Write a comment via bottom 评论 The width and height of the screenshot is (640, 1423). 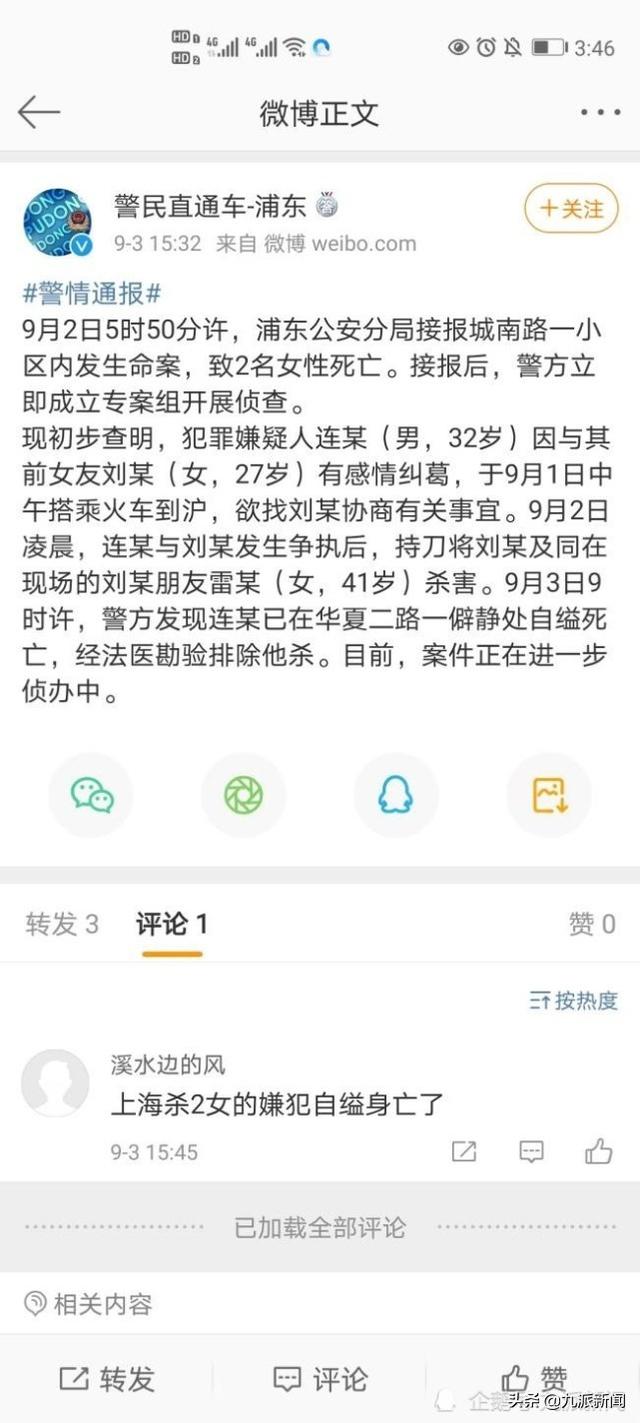coord(320,1379)
